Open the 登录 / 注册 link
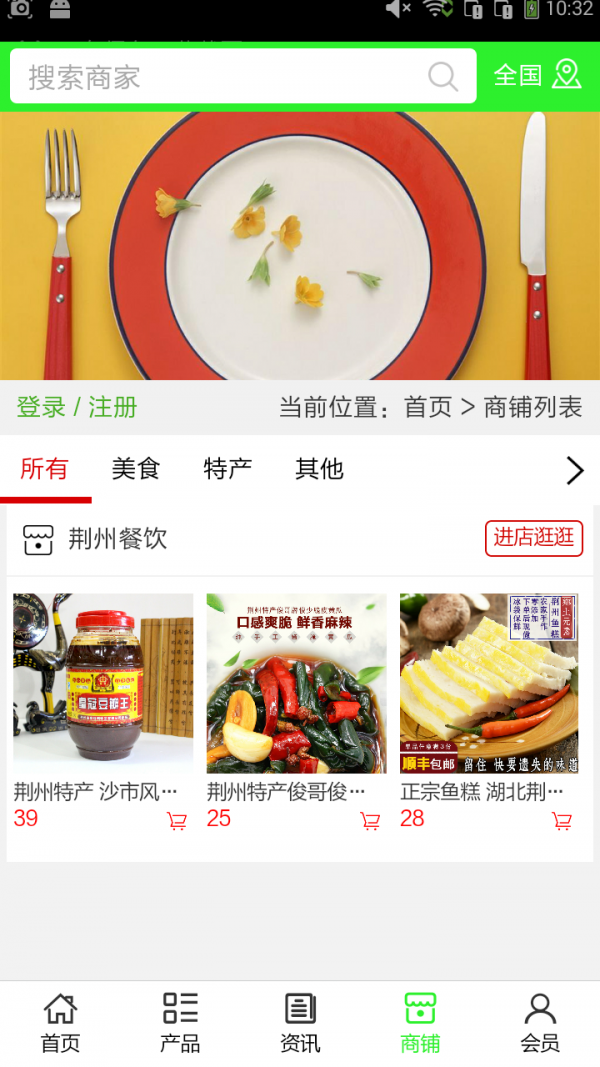 [77, 408]
